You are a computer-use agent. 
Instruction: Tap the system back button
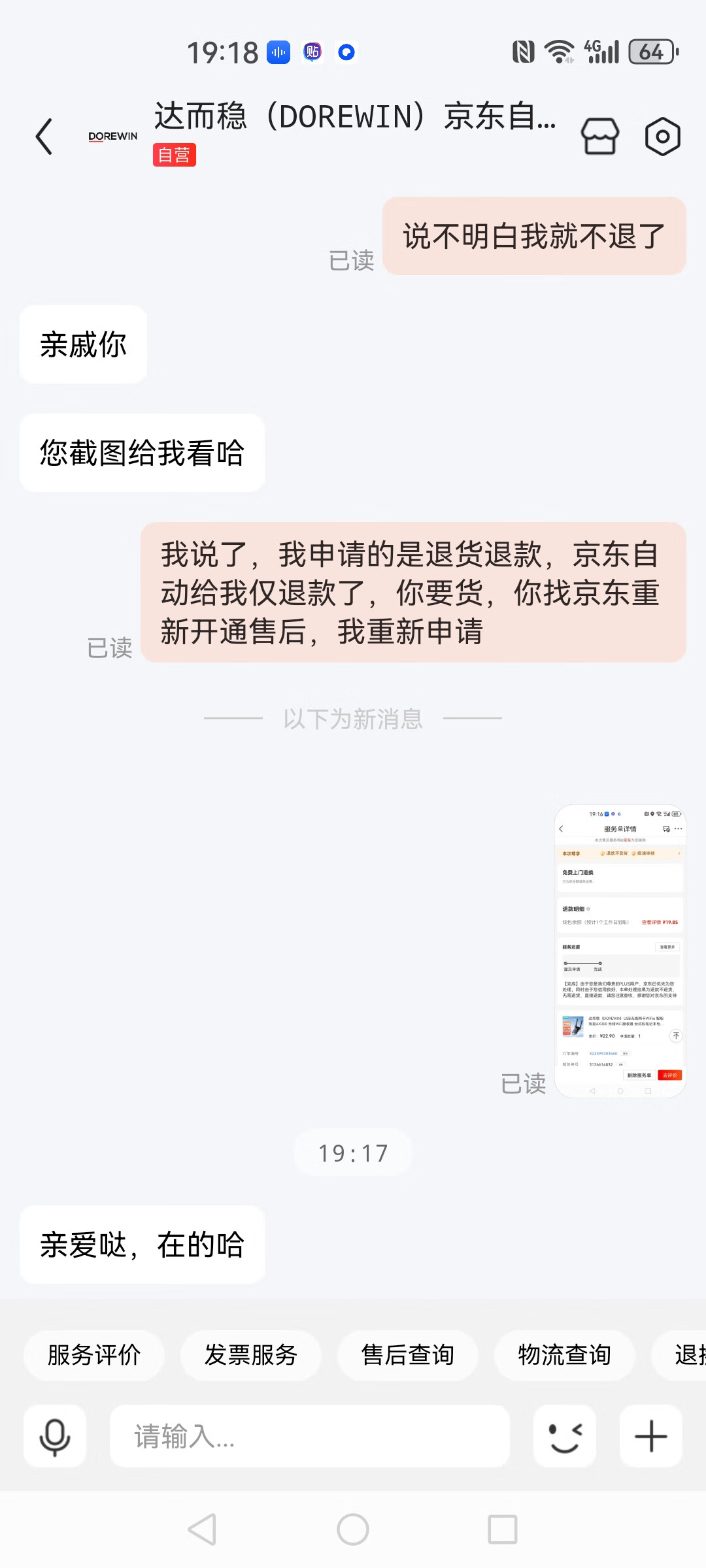point(202,1529)
